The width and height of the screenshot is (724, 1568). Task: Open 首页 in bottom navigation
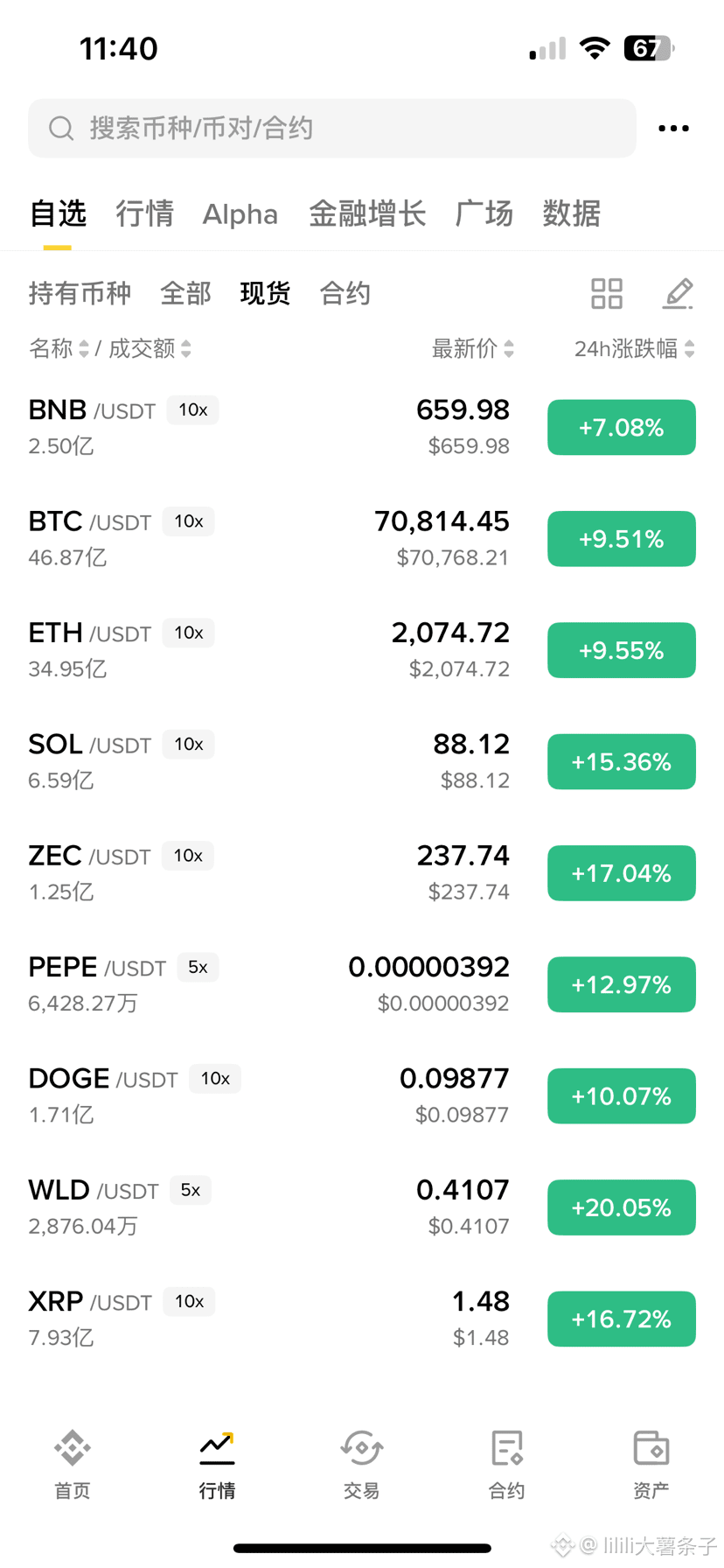pyautogui.click(x=73, y=1464)
